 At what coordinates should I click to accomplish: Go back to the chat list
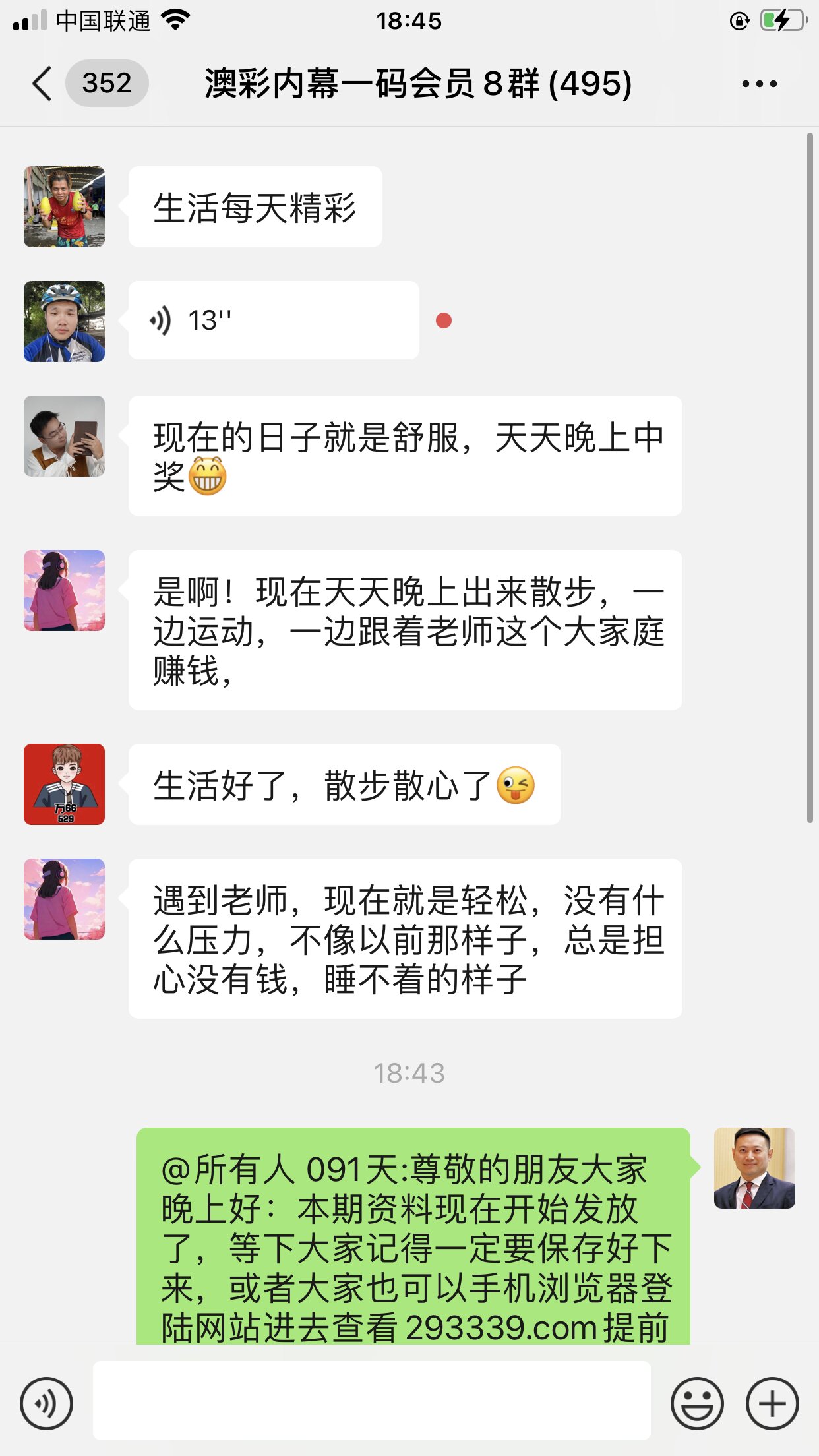tap(42, 84)
